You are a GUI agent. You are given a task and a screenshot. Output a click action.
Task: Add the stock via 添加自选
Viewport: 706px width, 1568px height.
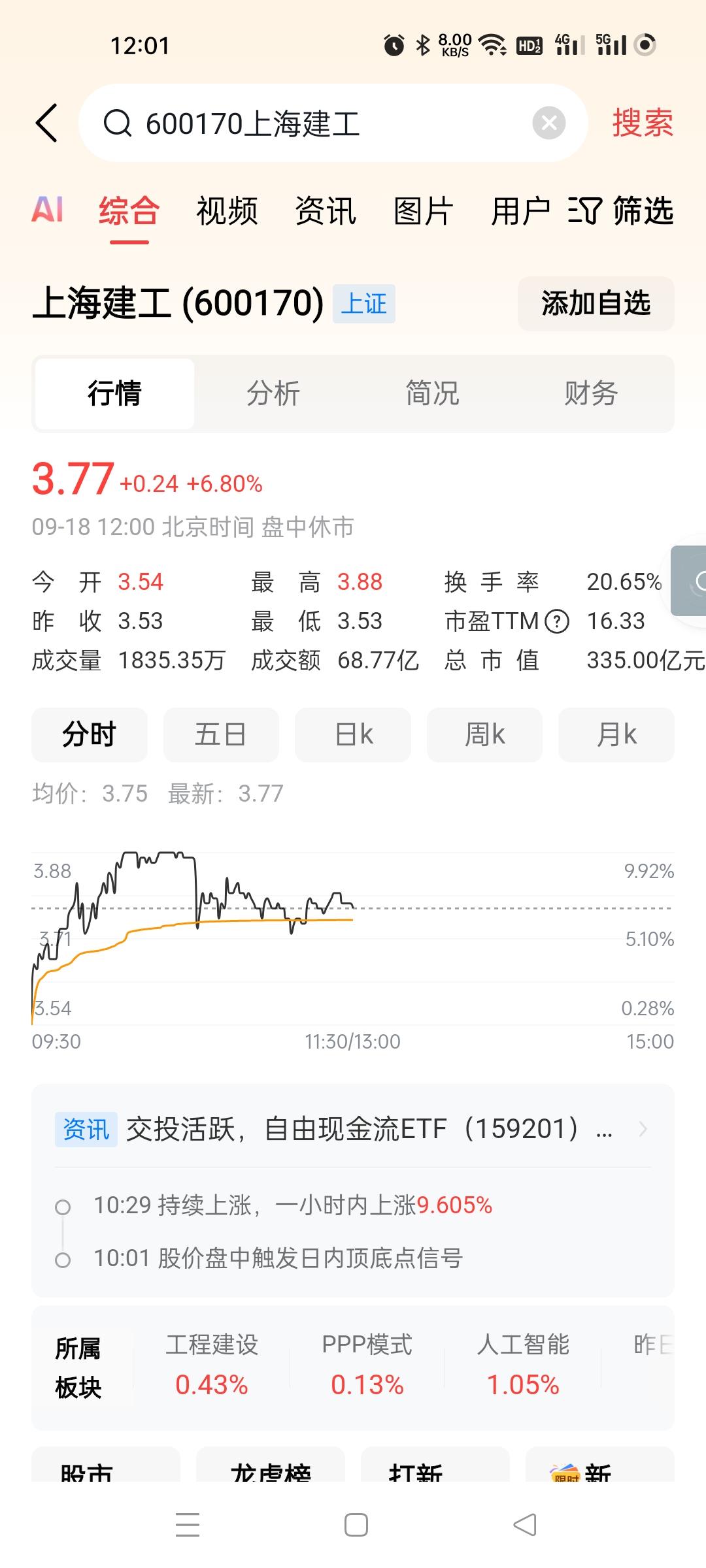click(596, 304)
